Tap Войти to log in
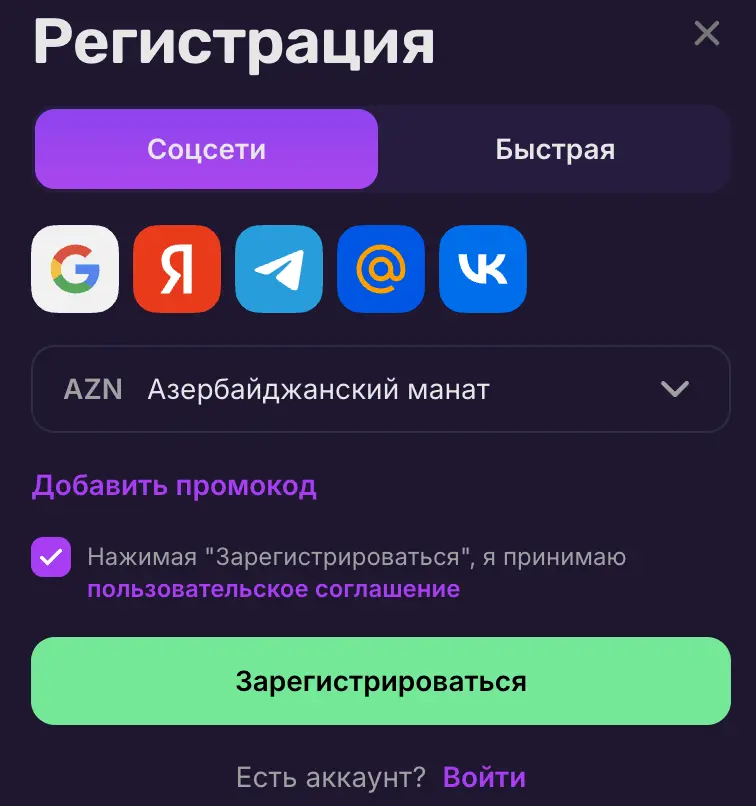The width and height of the screenshot is (756, 806). point(484,777)
